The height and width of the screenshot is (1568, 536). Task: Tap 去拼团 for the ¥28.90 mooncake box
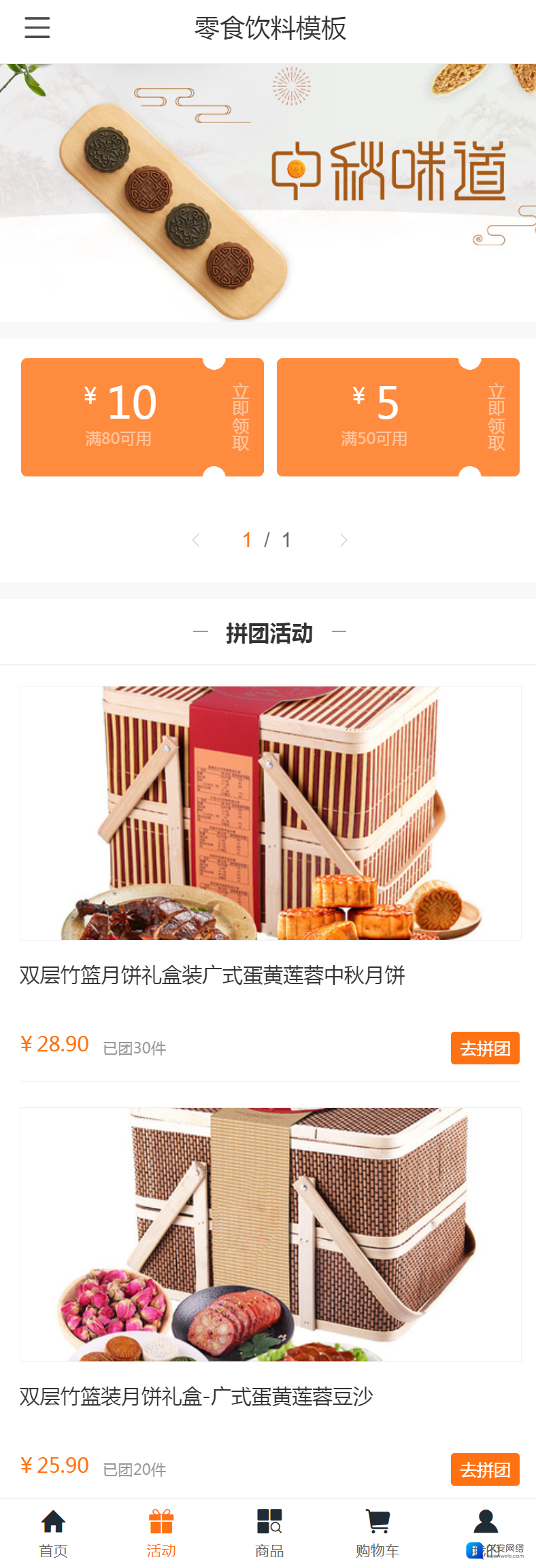(484, 1048)
